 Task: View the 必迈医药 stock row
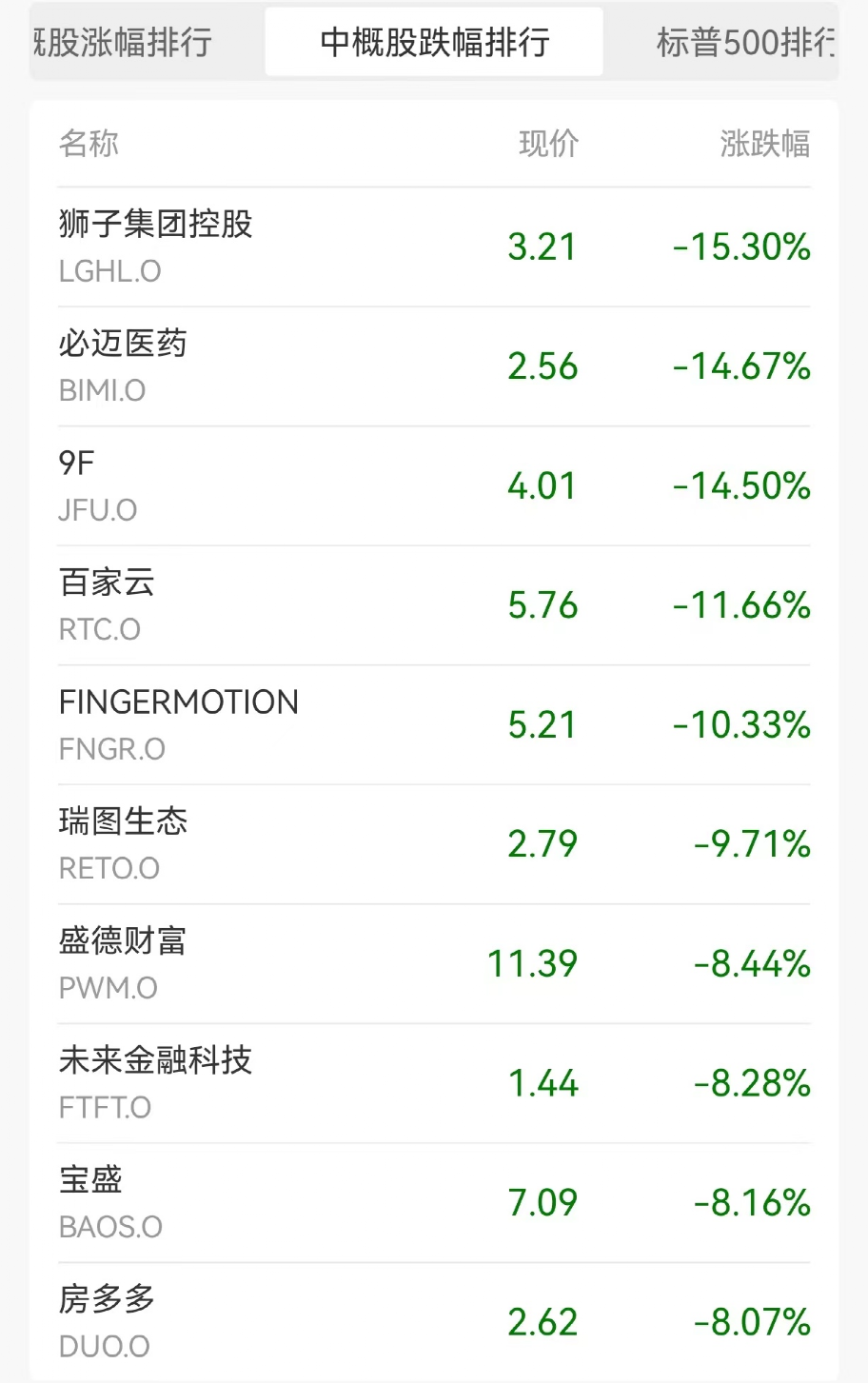[434, 366]
